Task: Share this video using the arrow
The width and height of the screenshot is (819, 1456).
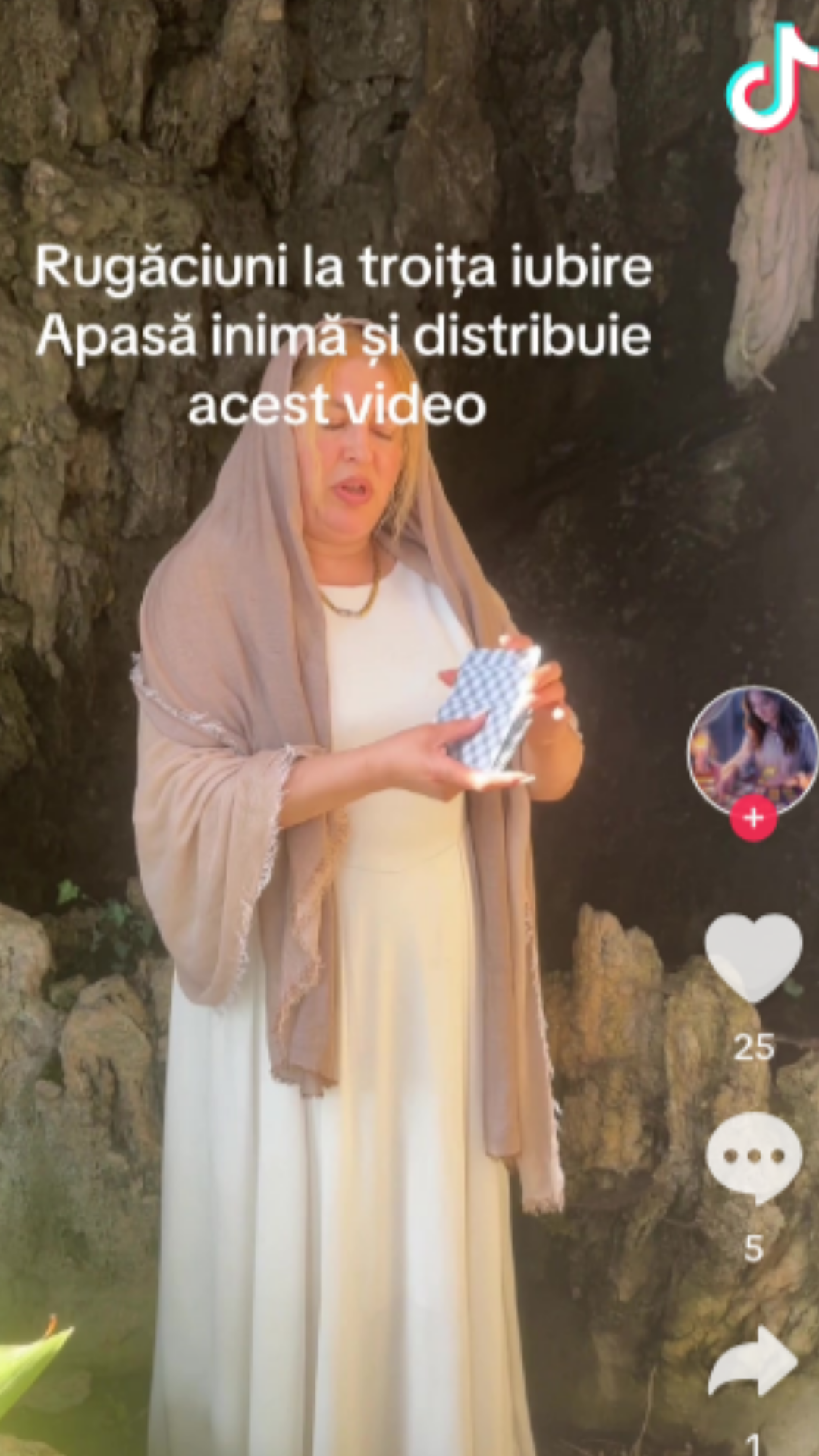Action: pos(753,1363)
